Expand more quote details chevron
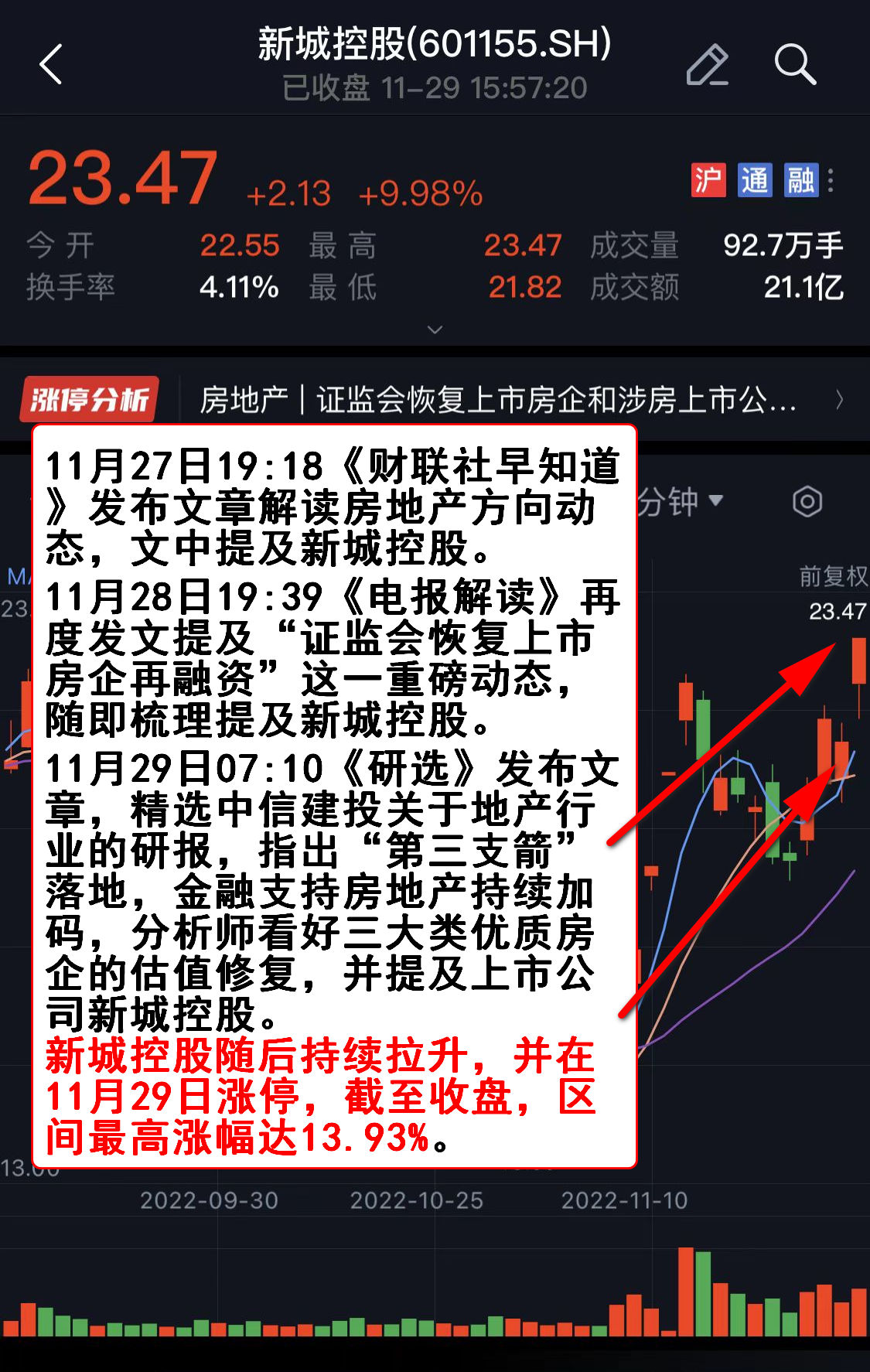Viewport: 870px width, 1372px height. pos(435,330)
